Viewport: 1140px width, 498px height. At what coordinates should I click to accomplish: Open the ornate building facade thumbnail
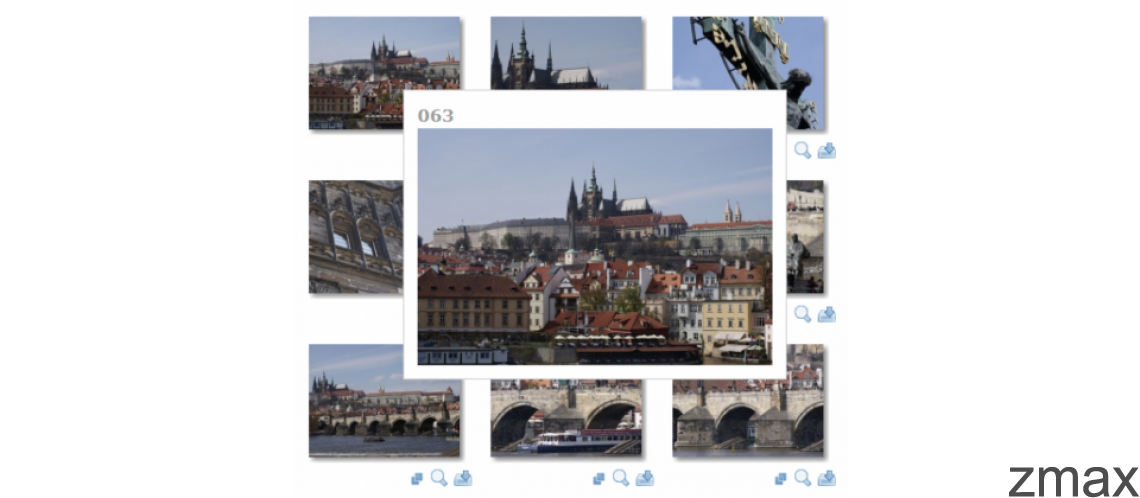pyautogui.click(x=355, y=236)
